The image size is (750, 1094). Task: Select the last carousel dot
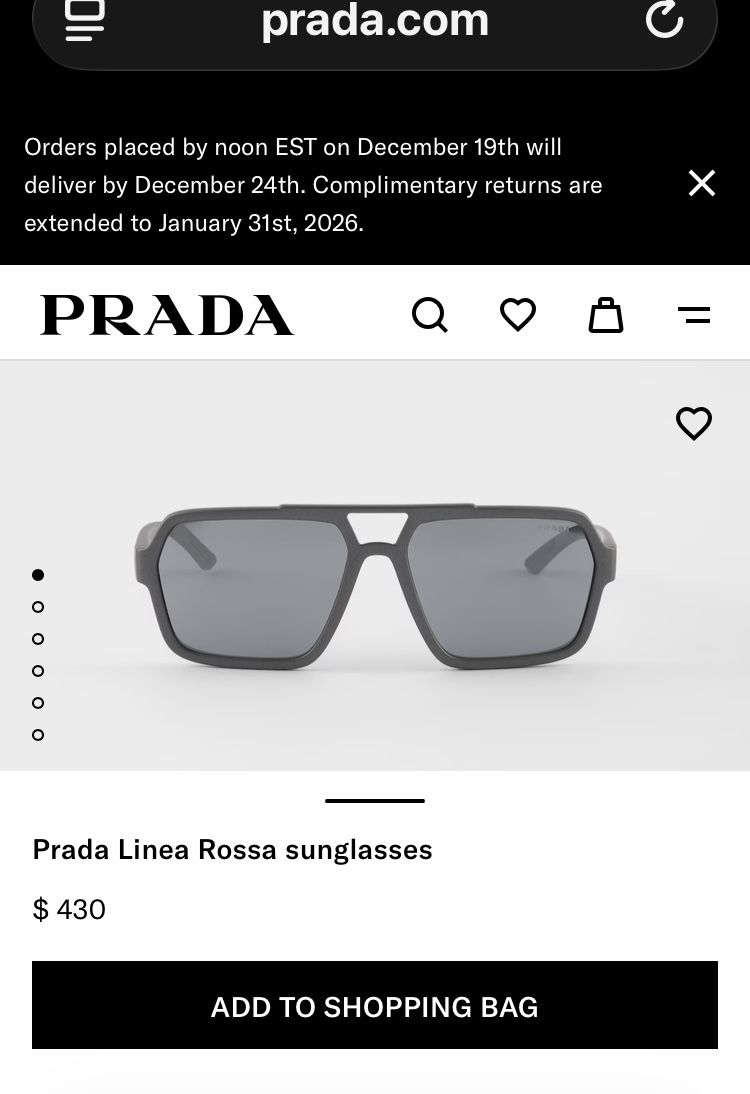click(38, 735)
